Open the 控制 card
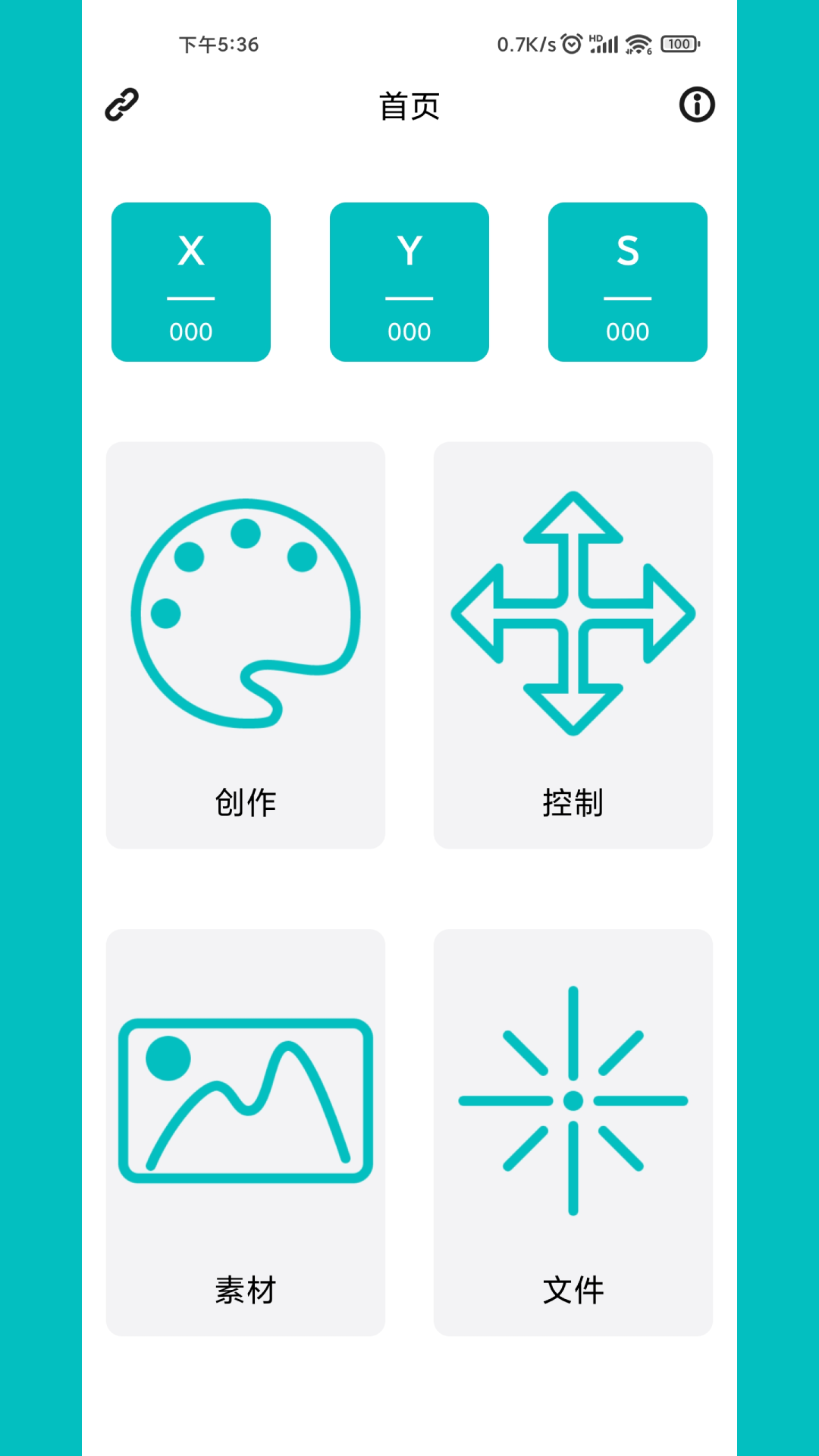Viewport: 819px width, 1456px height. (573, 645)
